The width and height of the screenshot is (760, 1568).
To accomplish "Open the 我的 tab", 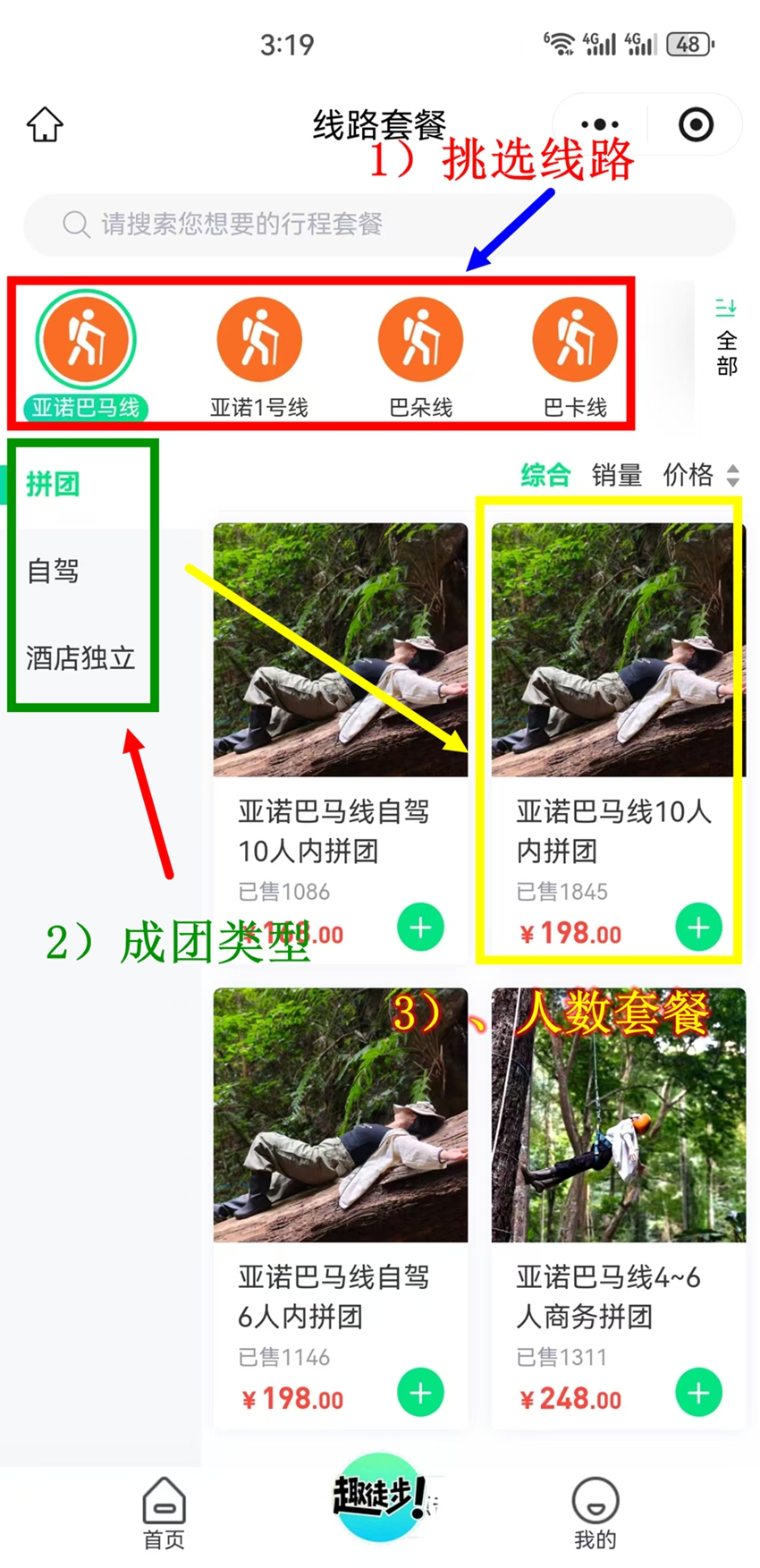I will click(x=595, y=1513).
